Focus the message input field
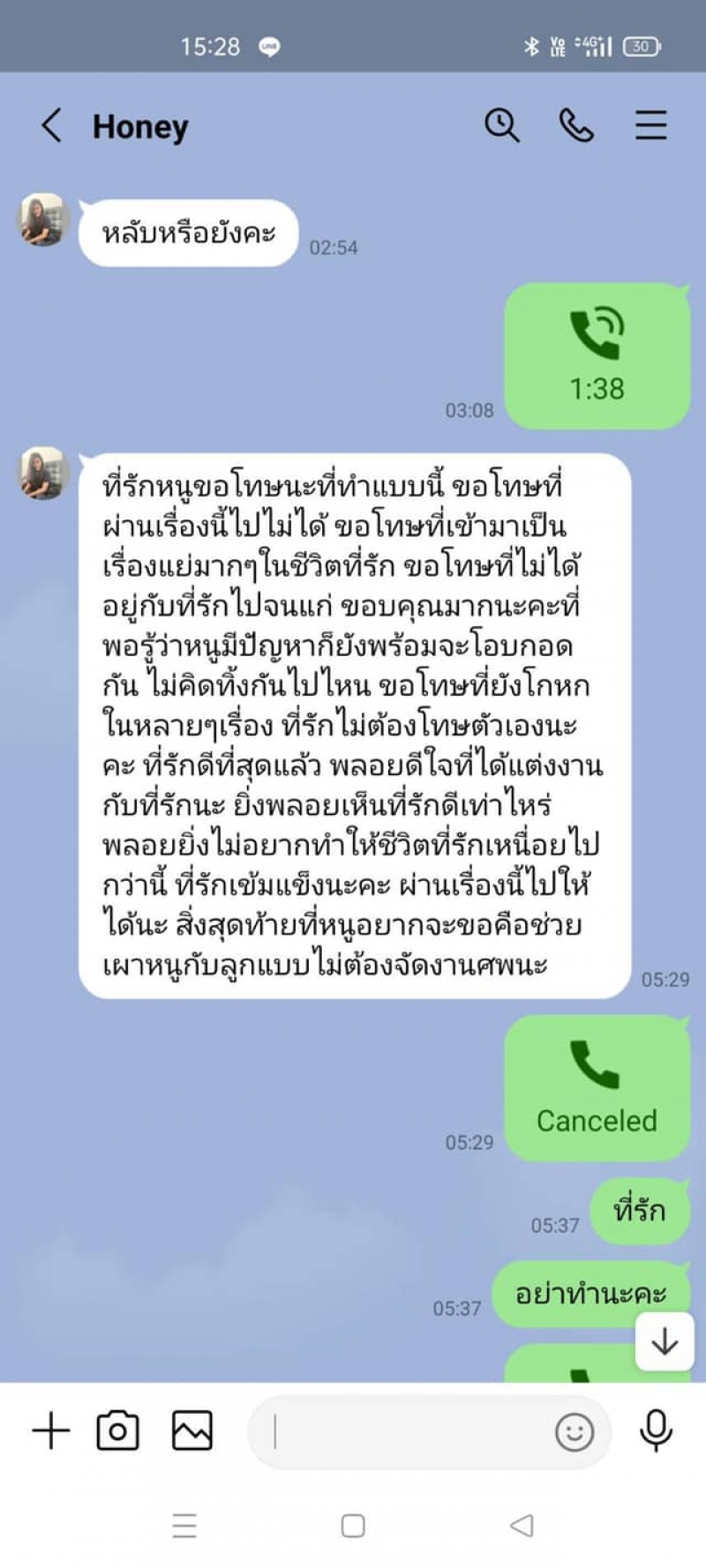This screenshot has height=1568, width=706. coord(406,1432)
